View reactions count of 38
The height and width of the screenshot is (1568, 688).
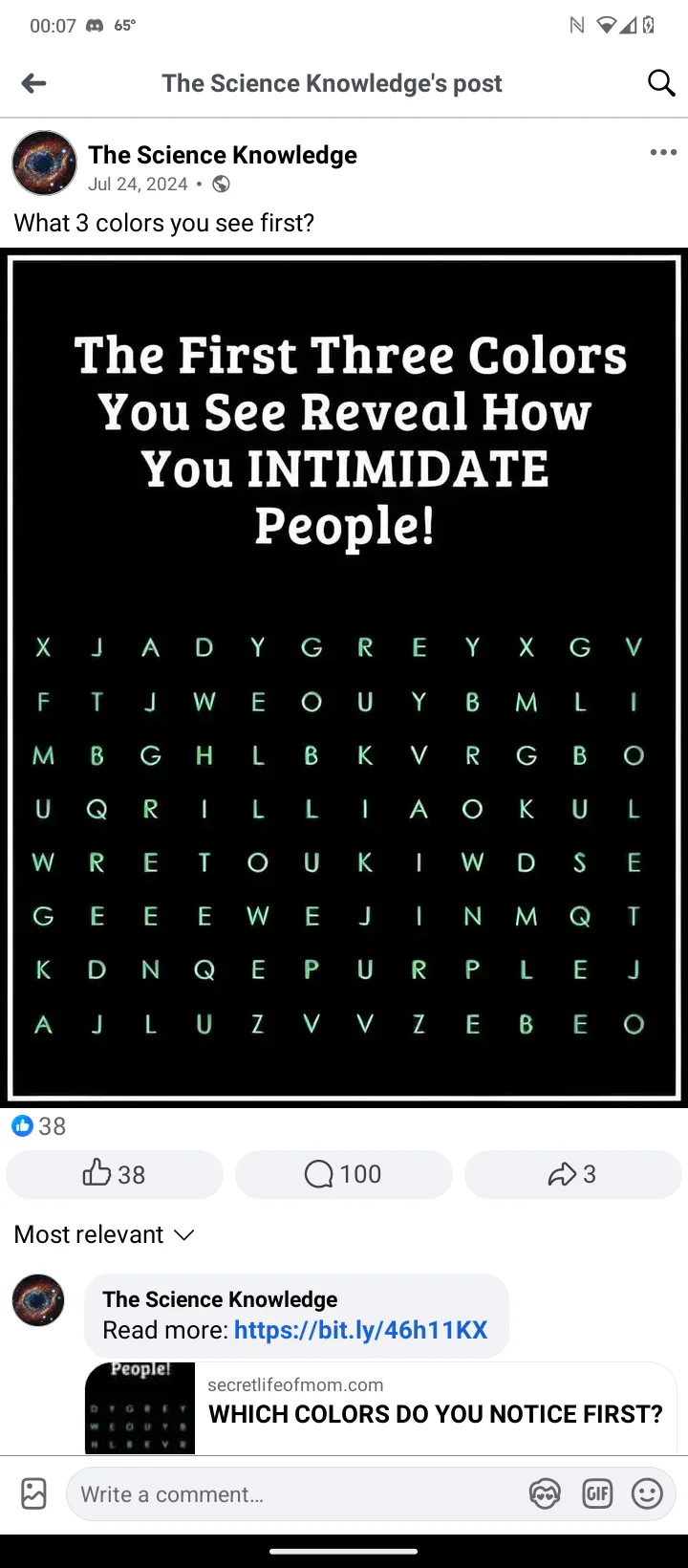pos(39,1126)
